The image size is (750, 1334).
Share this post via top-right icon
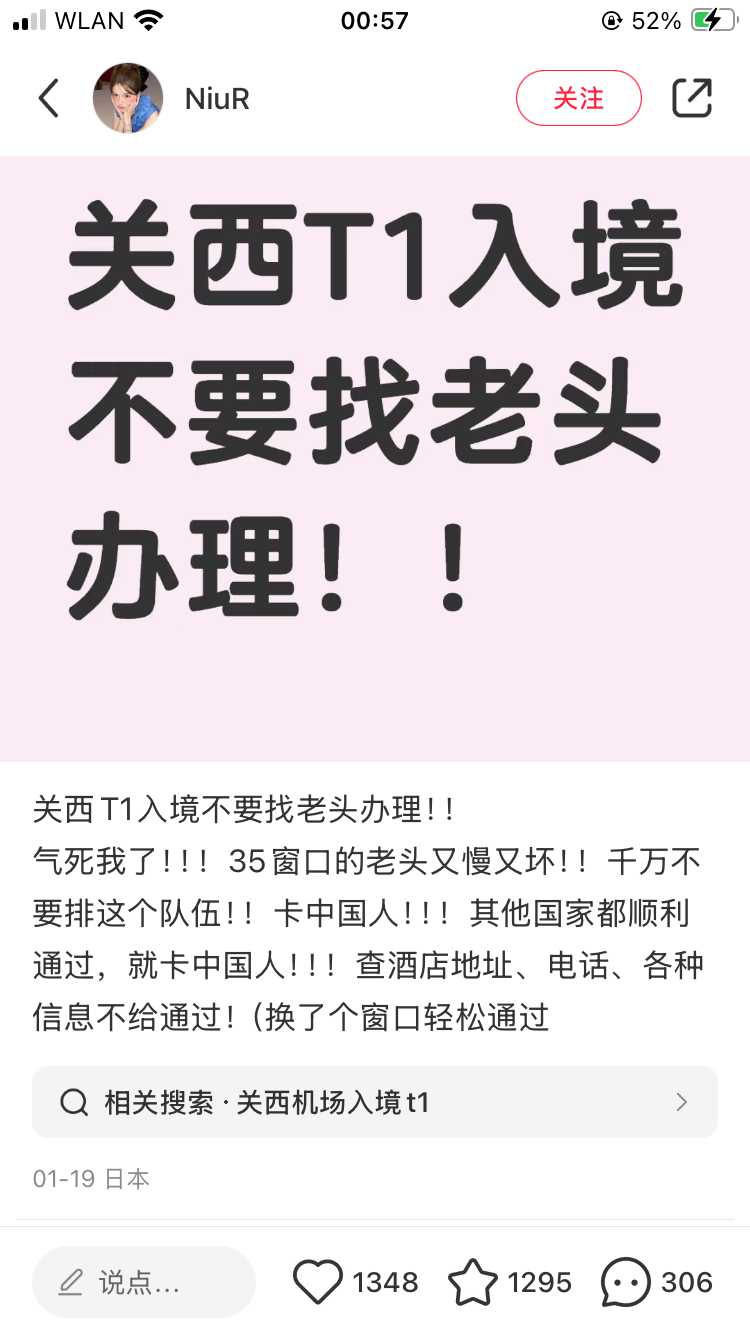point(692,98)
